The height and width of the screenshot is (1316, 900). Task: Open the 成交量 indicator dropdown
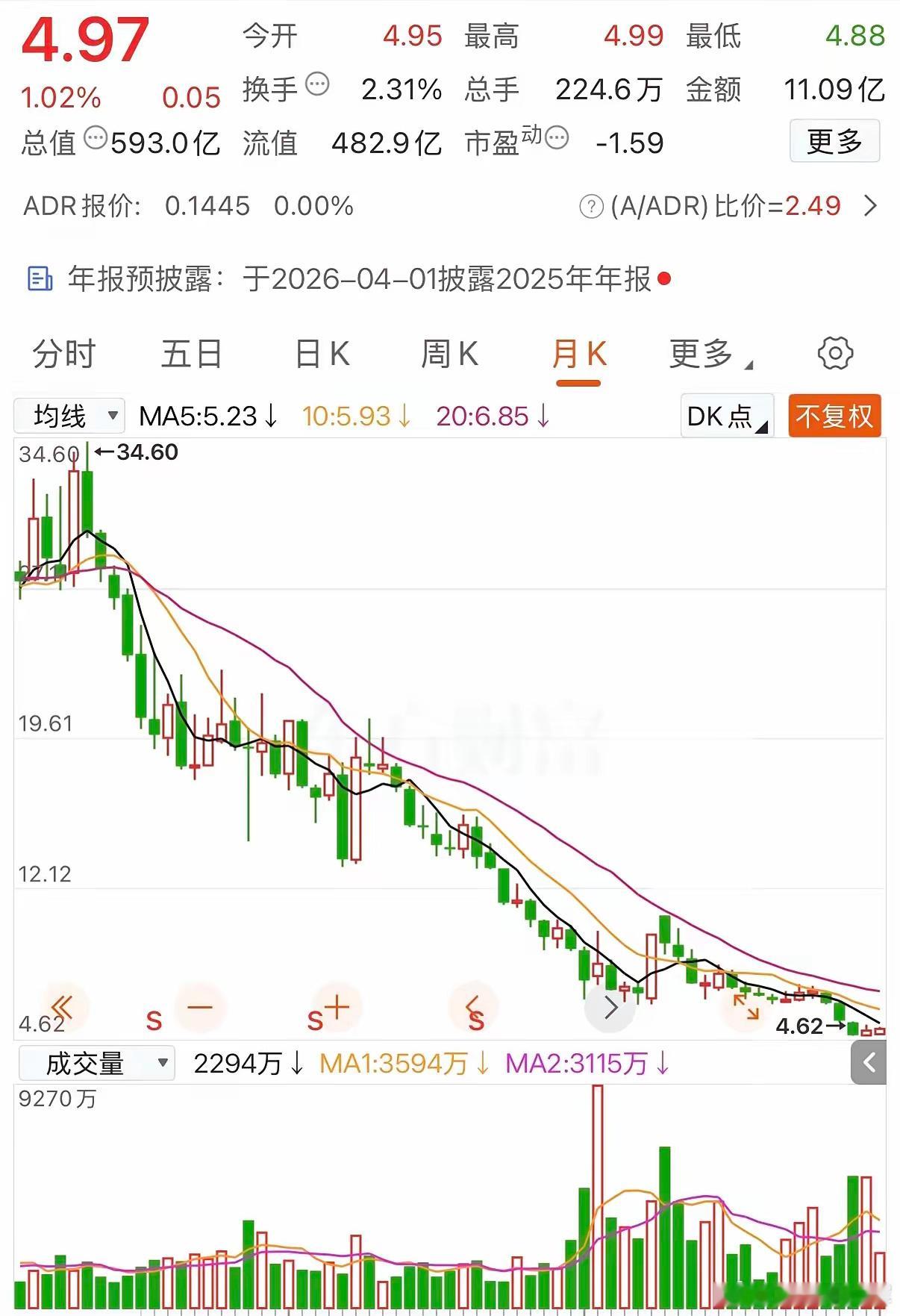tap(96, 1062)
